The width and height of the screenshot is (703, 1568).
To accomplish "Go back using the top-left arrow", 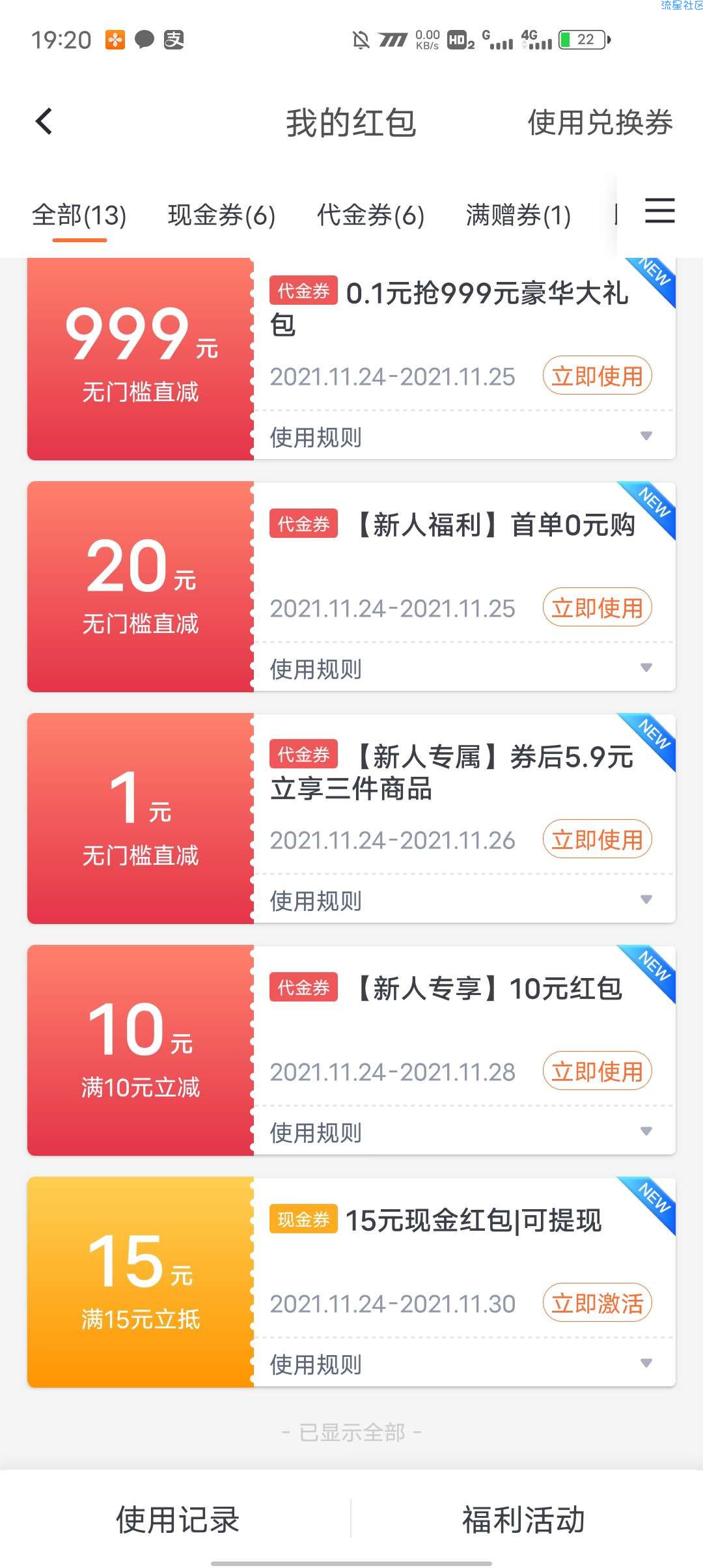I will point(44,122).
